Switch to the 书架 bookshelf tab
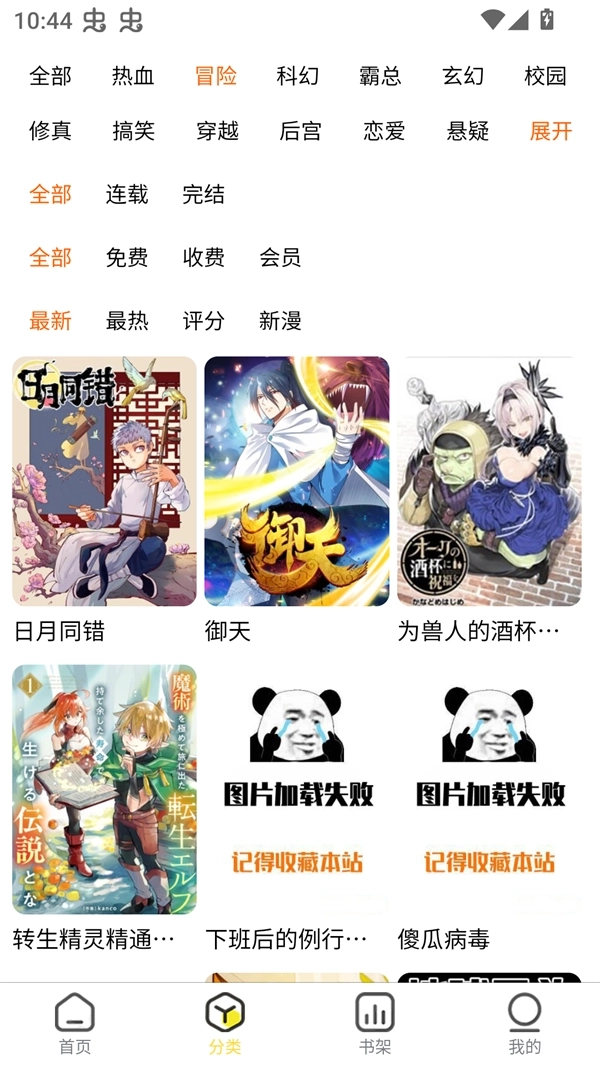The width and height of the screenshot is (600, 1066). [x=375, y=1024]
